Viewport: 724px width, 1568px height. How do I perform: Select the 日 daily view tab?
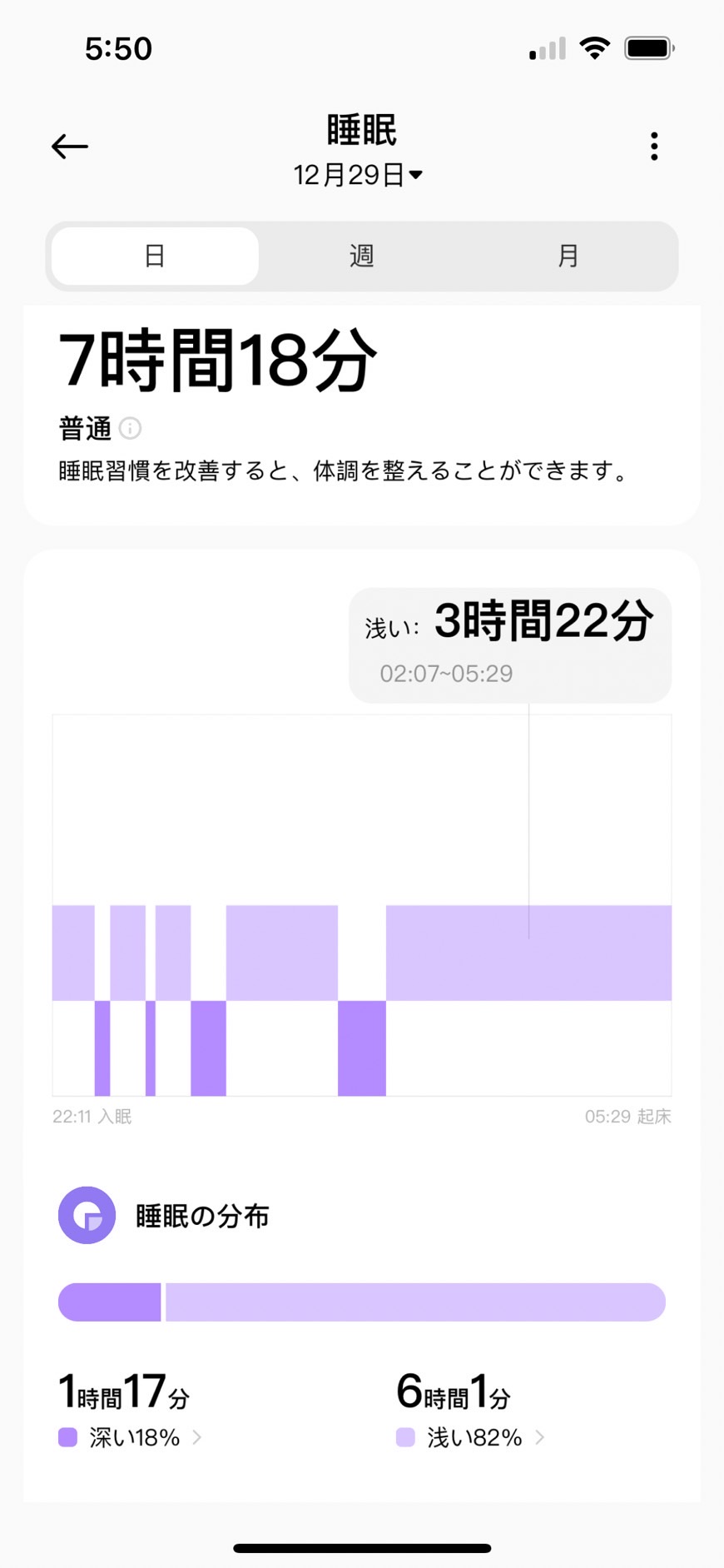pyautogui.click(x=155, y=256)
